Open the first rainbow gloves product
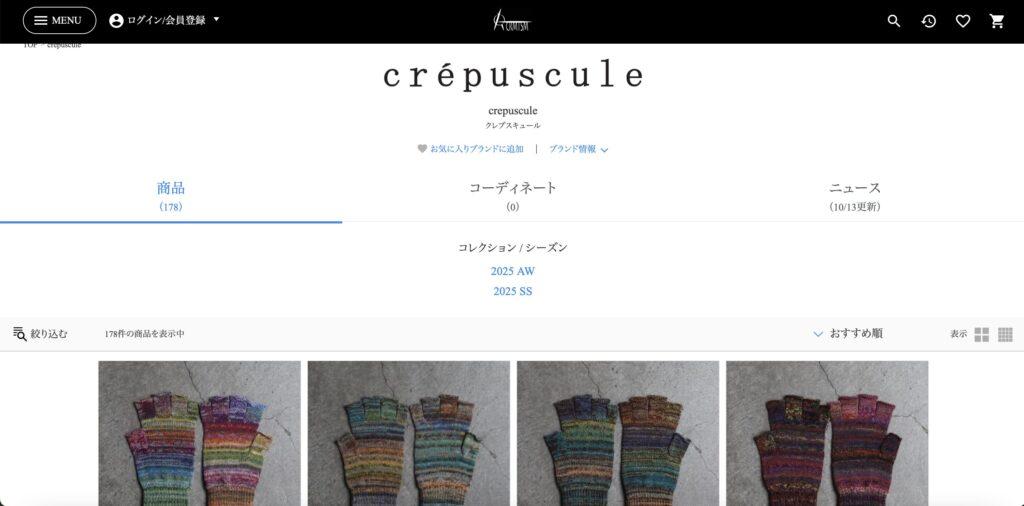 pyautogui.click(x=199, y=433)
